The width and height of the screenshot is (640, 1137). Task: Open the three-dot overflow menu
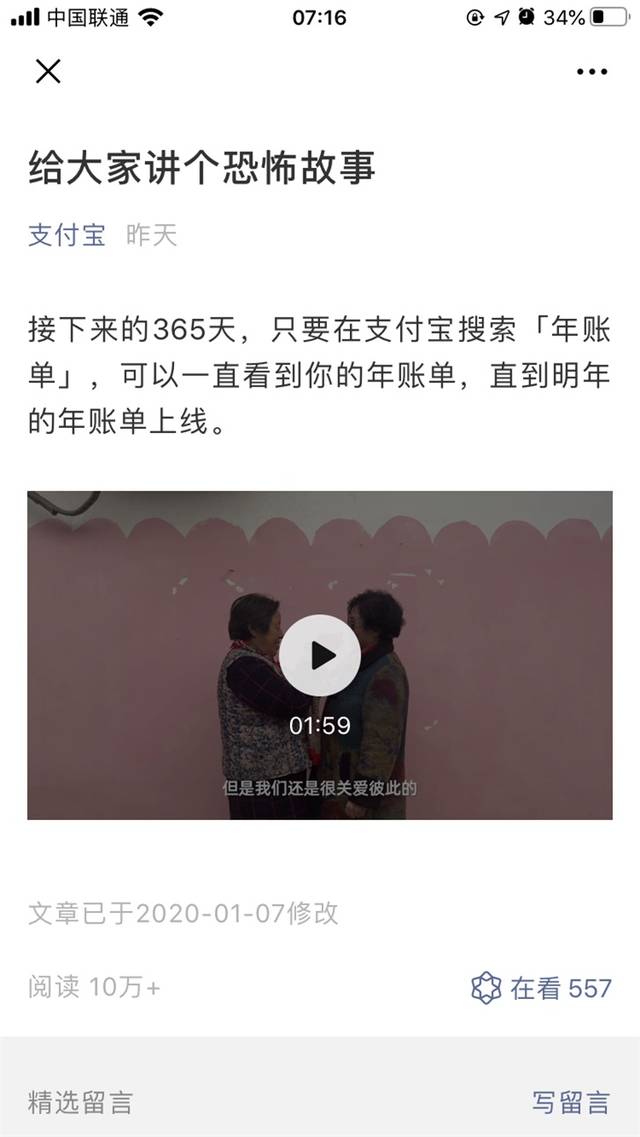[x=591, y=71]
